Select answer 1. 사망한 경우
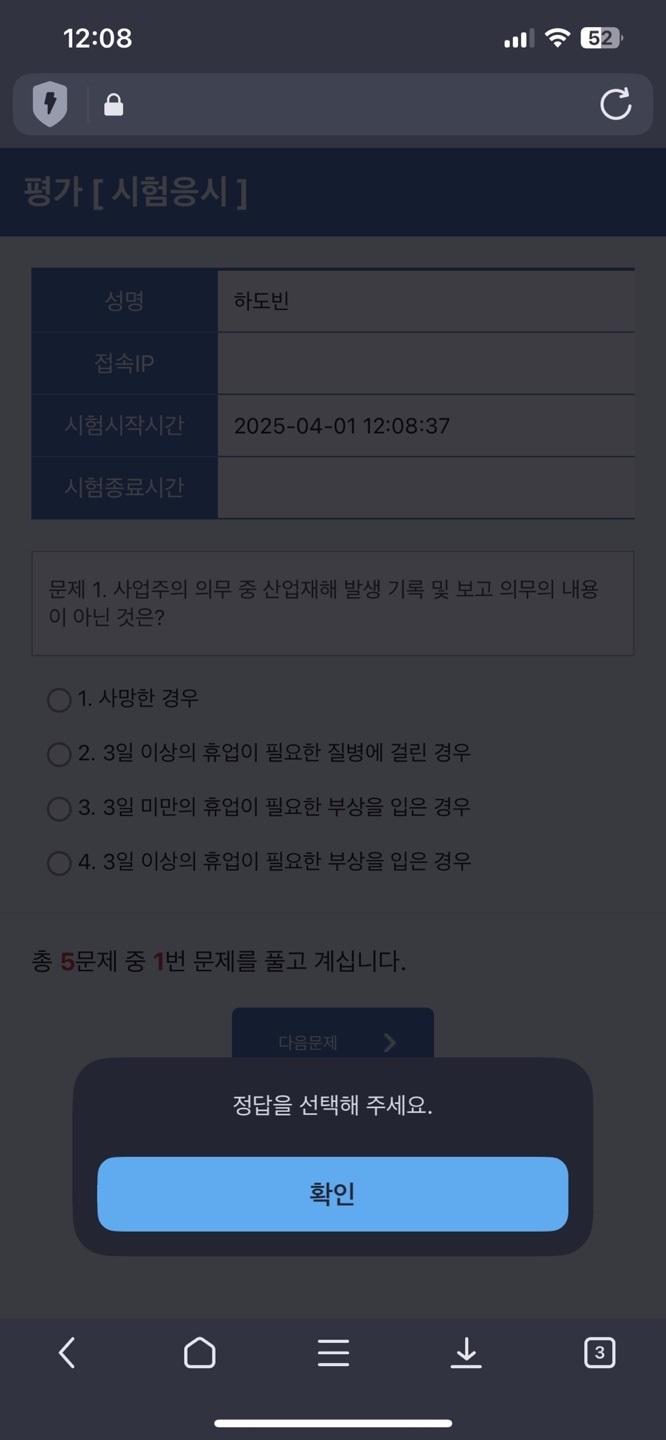This screenshot has height=1440, width=666. click(x=59, y=700)
